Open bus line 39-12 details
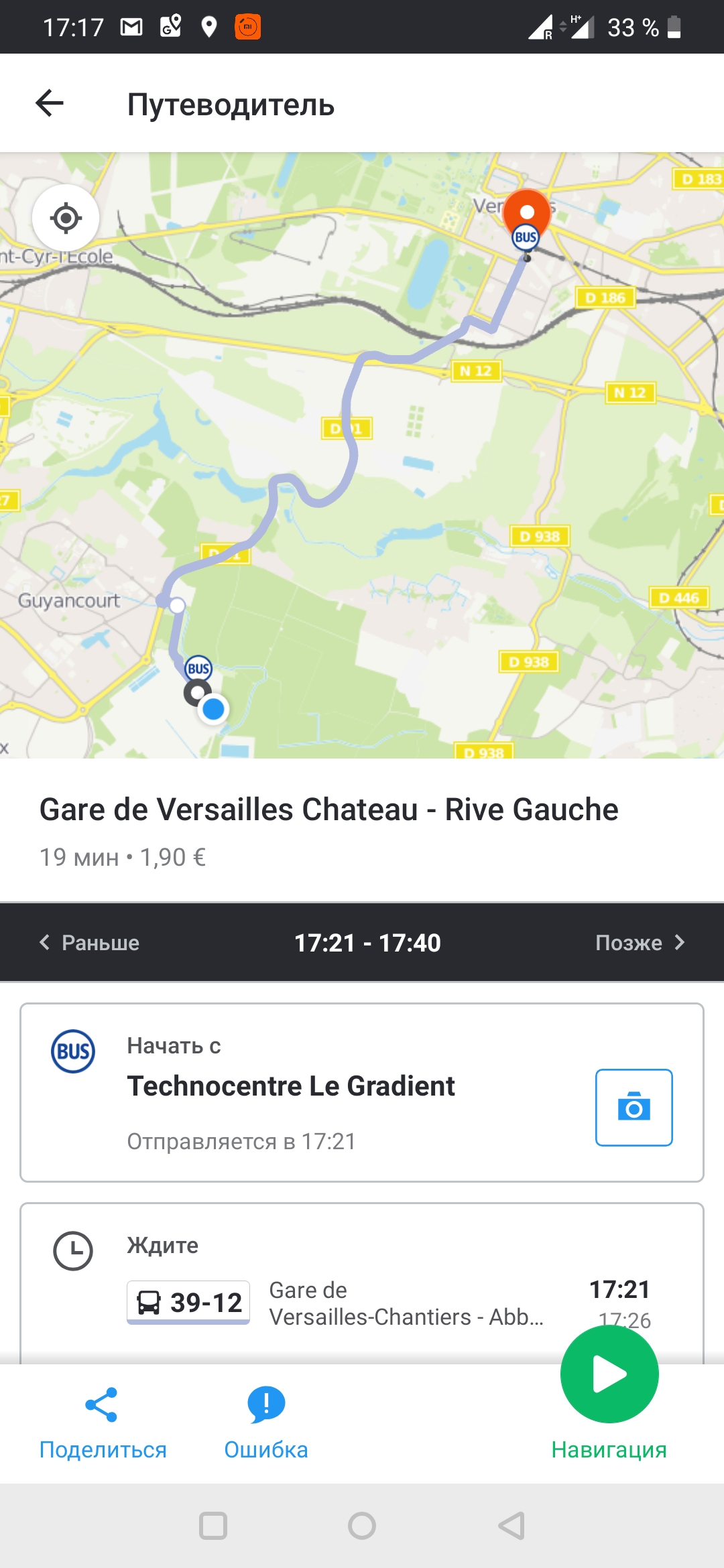 188,1302
